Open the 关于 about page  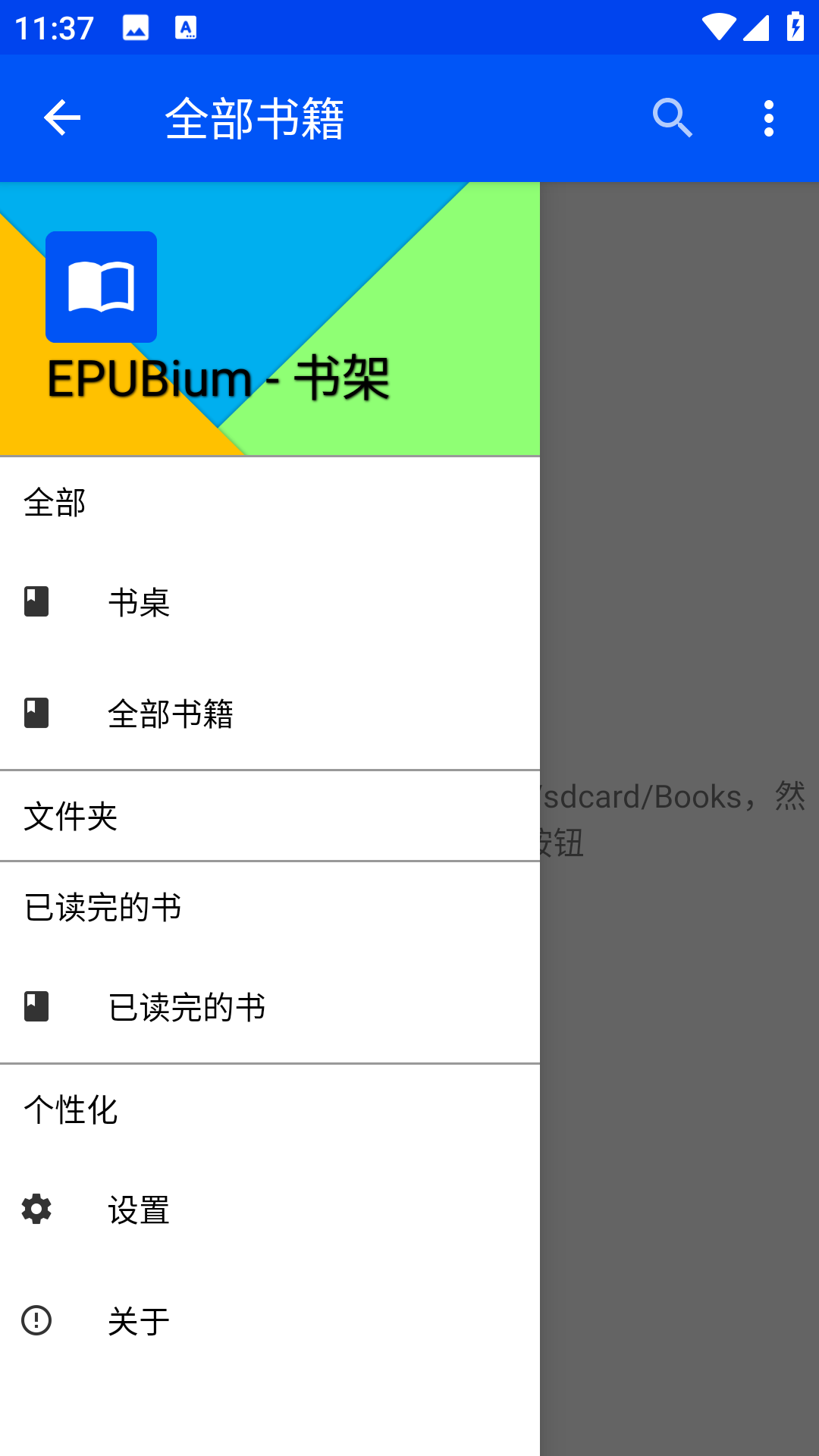(x=270, y=1321)
